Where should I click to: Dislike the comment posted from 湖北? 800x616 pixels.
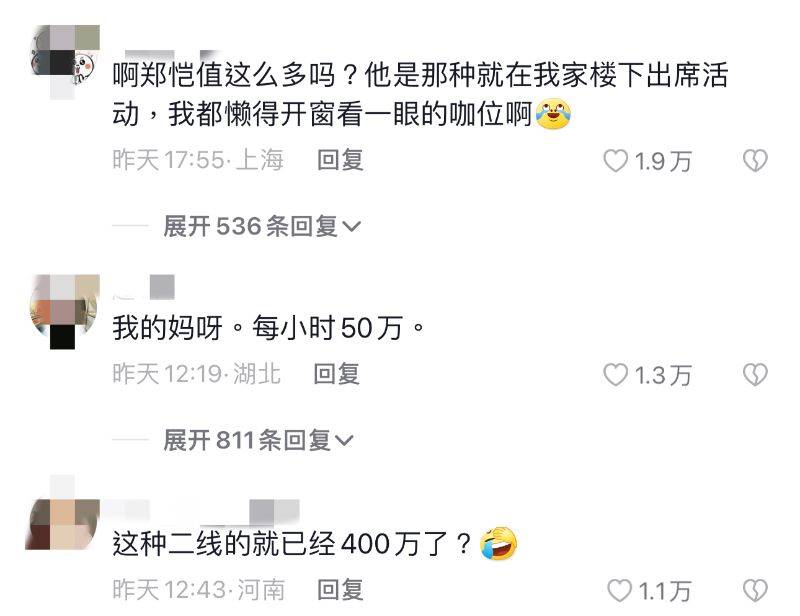click(754, 375)
